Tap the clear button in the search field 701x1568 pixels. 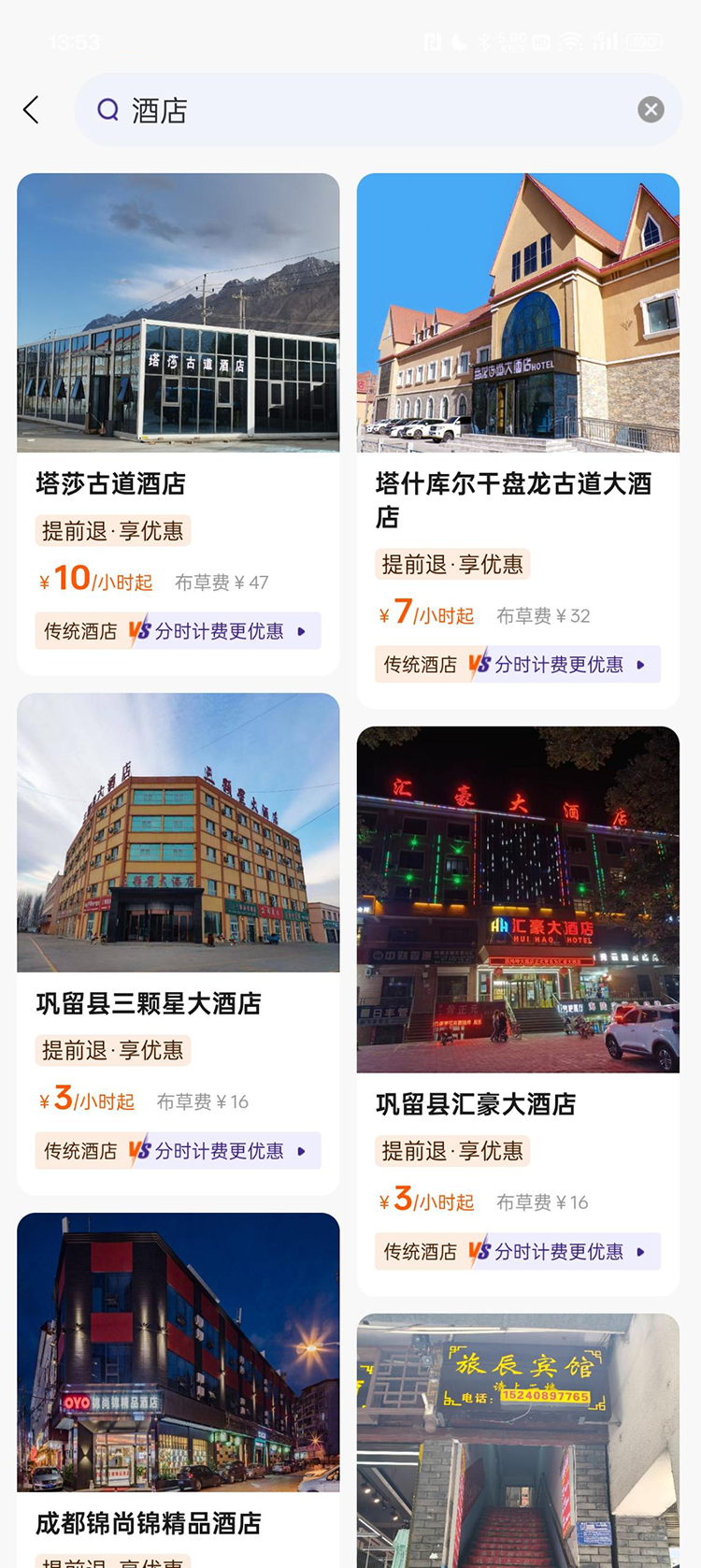click(651, 109)
